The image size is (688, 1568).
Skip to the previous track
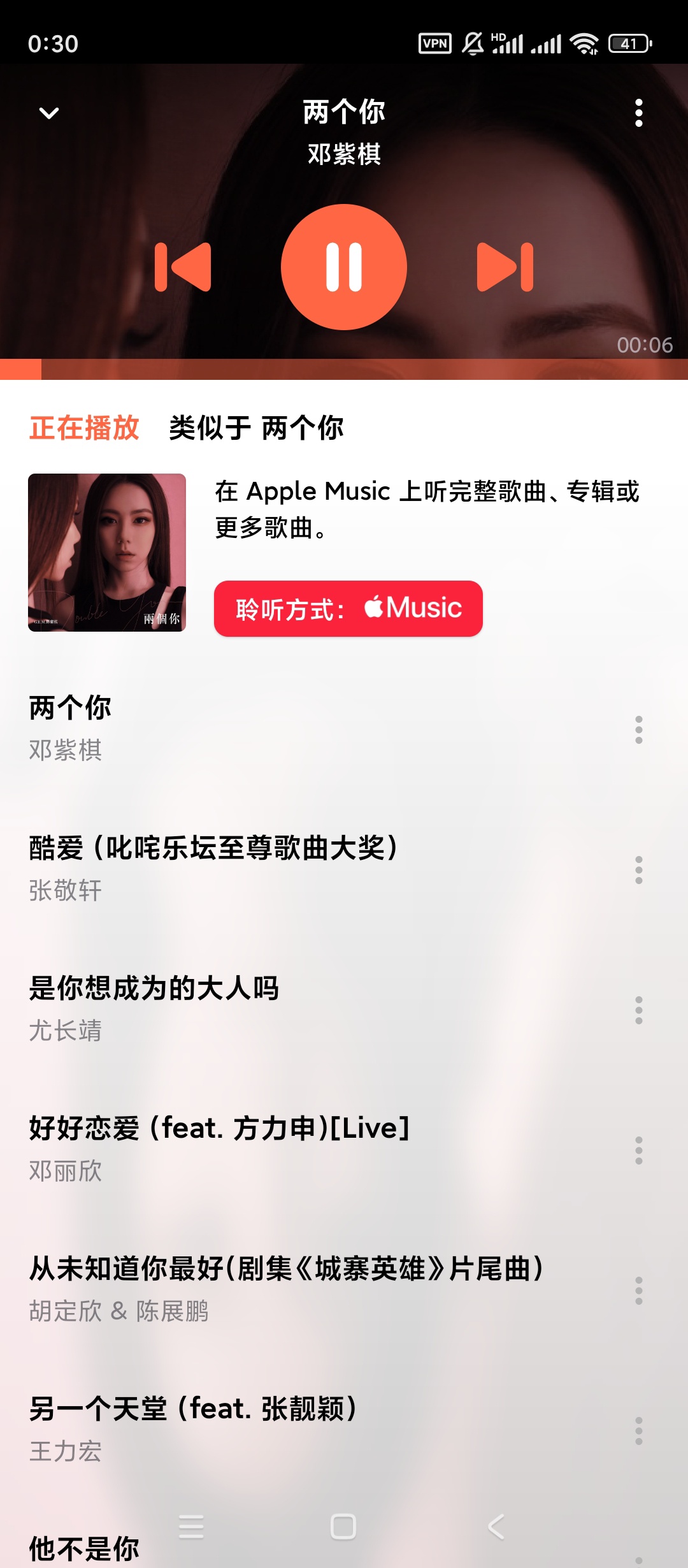[183, 267]
